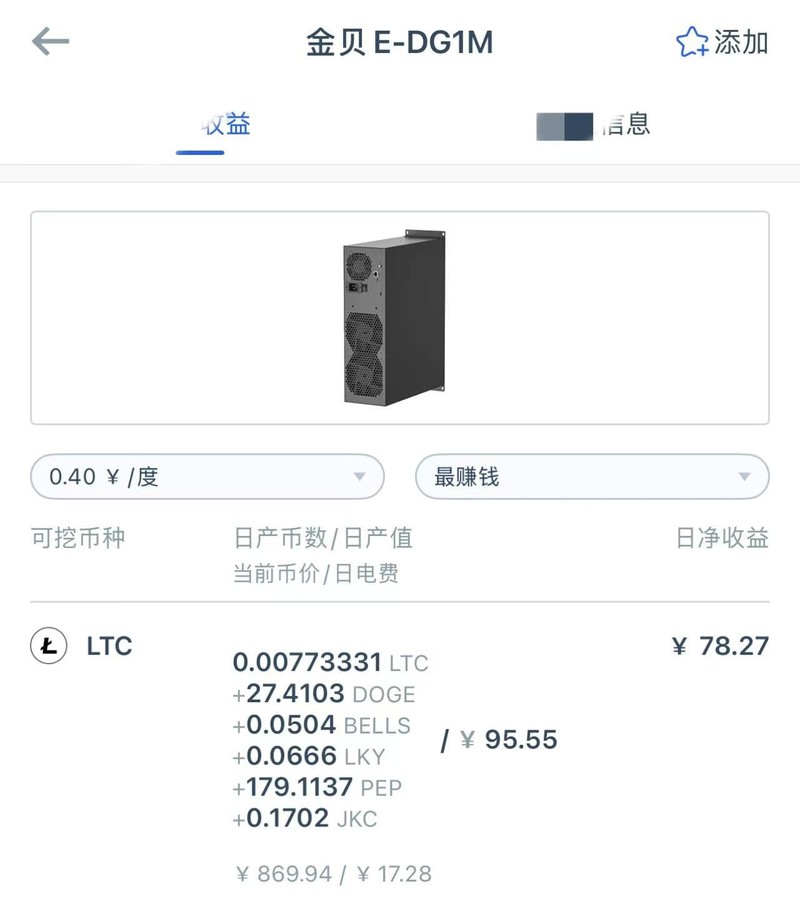800x904 pixels.
Task: Tap the back arrow to return
Action: click(52, 41)
